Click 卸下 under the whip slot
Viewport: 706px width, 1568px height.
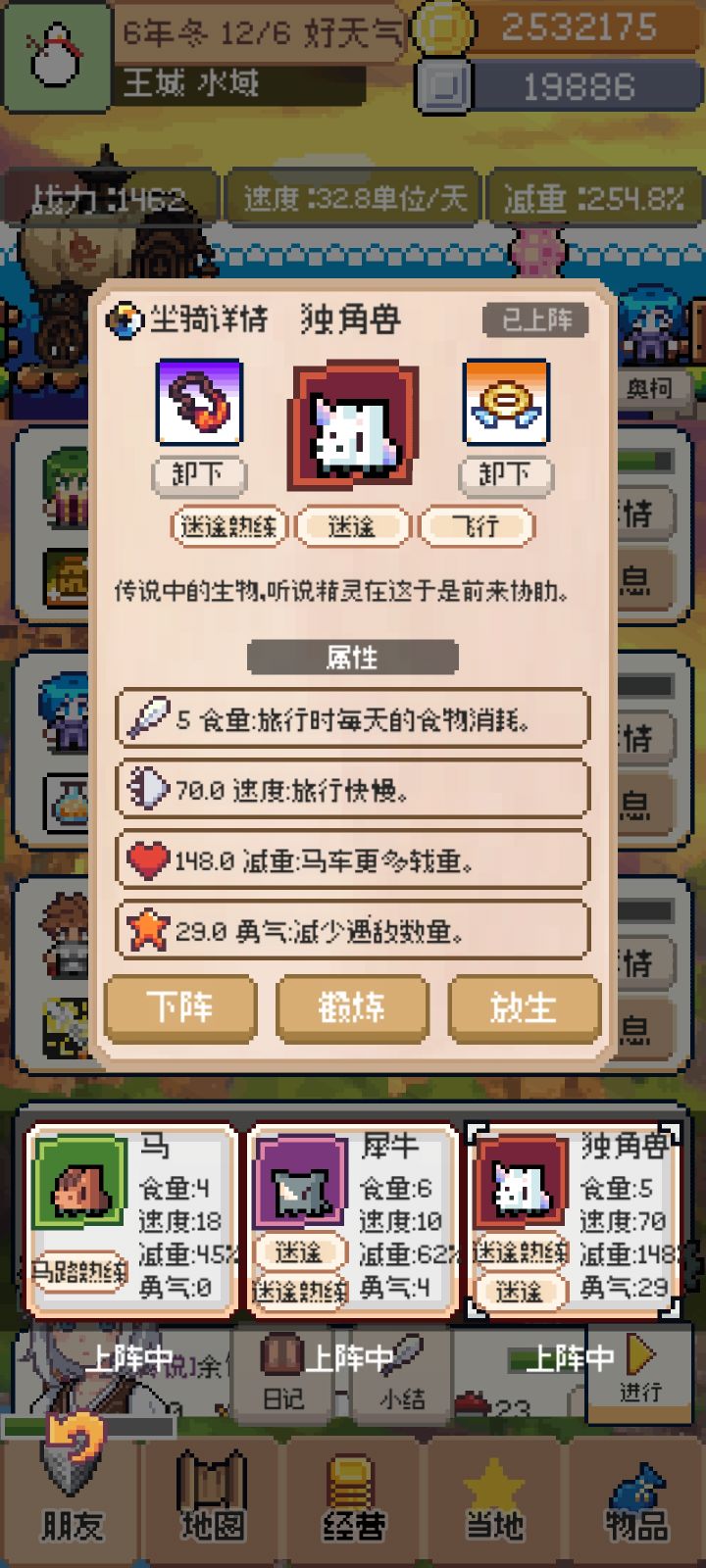point(198,475)
